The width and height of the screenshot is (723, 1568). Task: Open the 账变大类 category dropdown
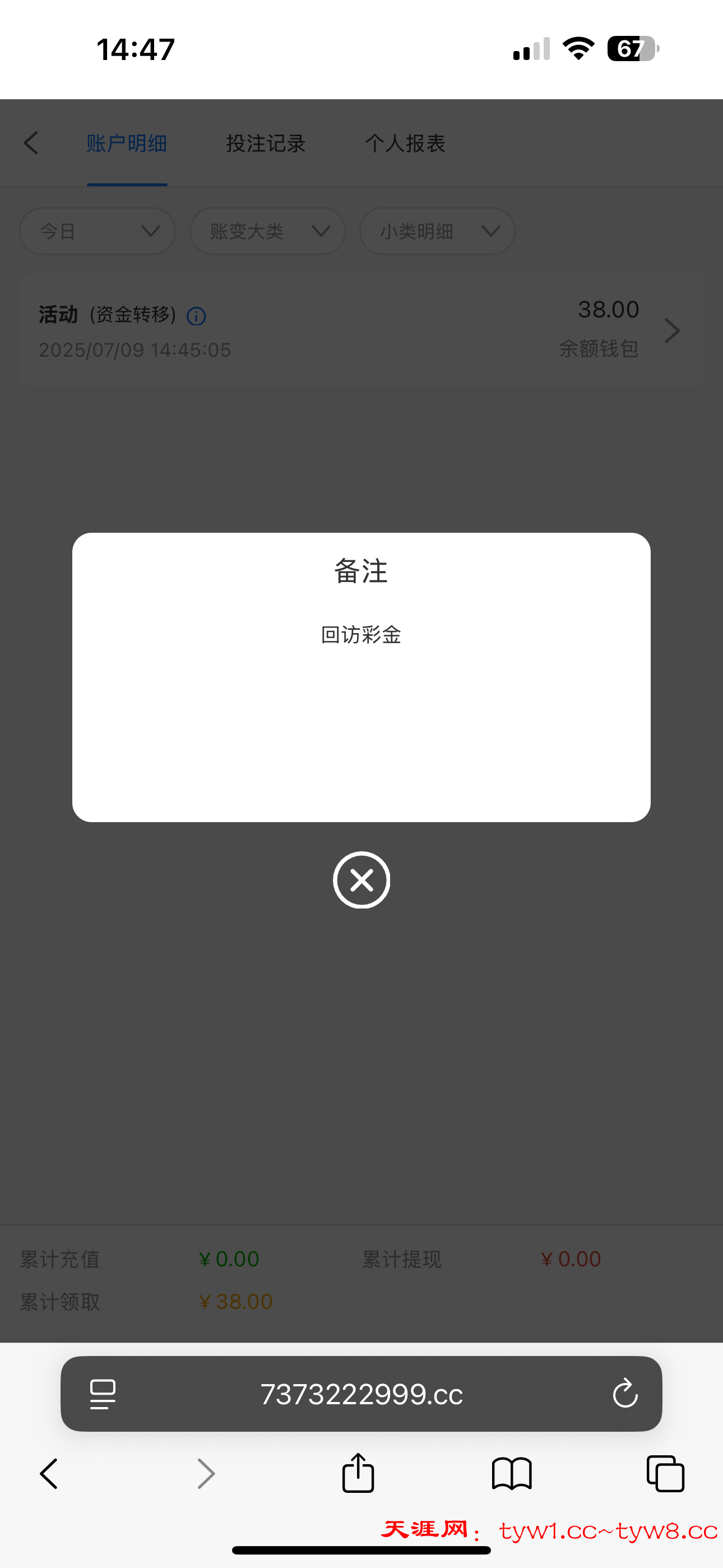[267, 231]
